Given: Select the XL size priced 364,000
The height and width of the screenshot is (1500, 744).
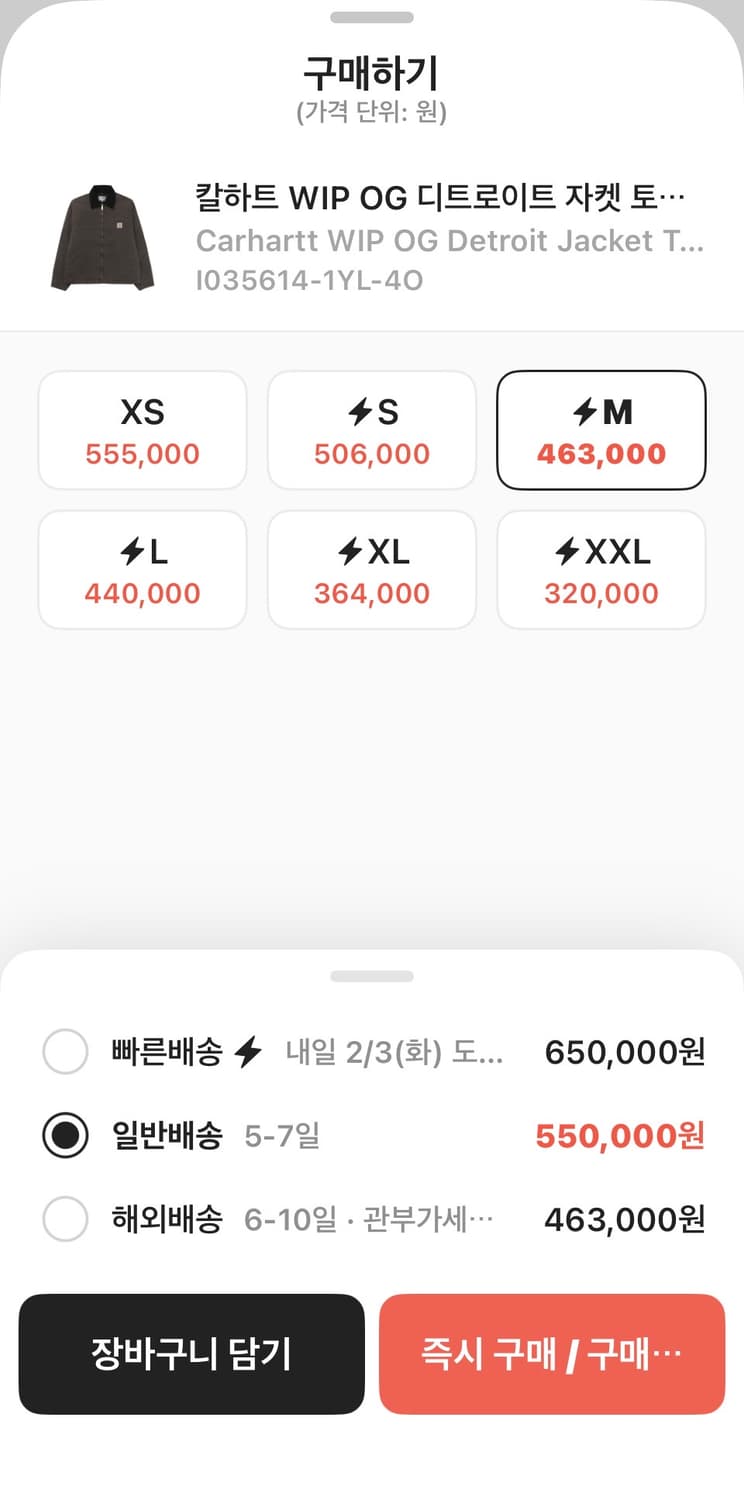Looking at the screenshot, I should pyautogui.click(x=371, y=569).
